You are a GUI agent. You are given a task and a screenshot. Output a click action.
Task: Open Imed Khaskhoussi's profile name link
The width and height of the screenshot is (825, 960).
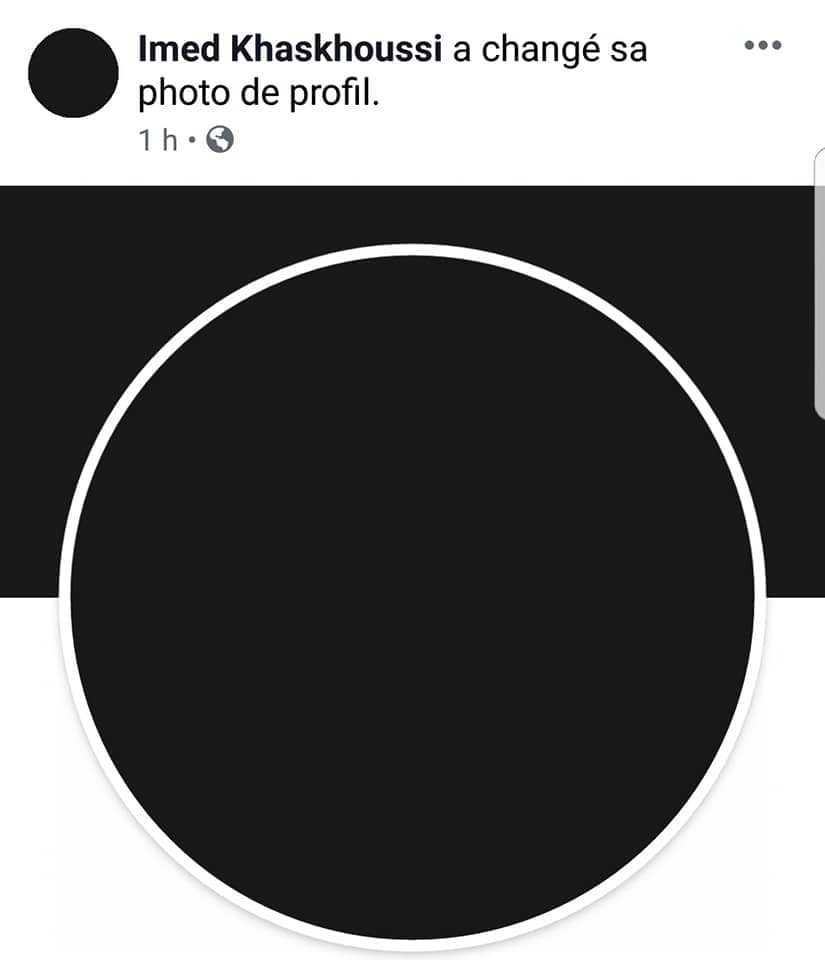(x=289, y=49)
